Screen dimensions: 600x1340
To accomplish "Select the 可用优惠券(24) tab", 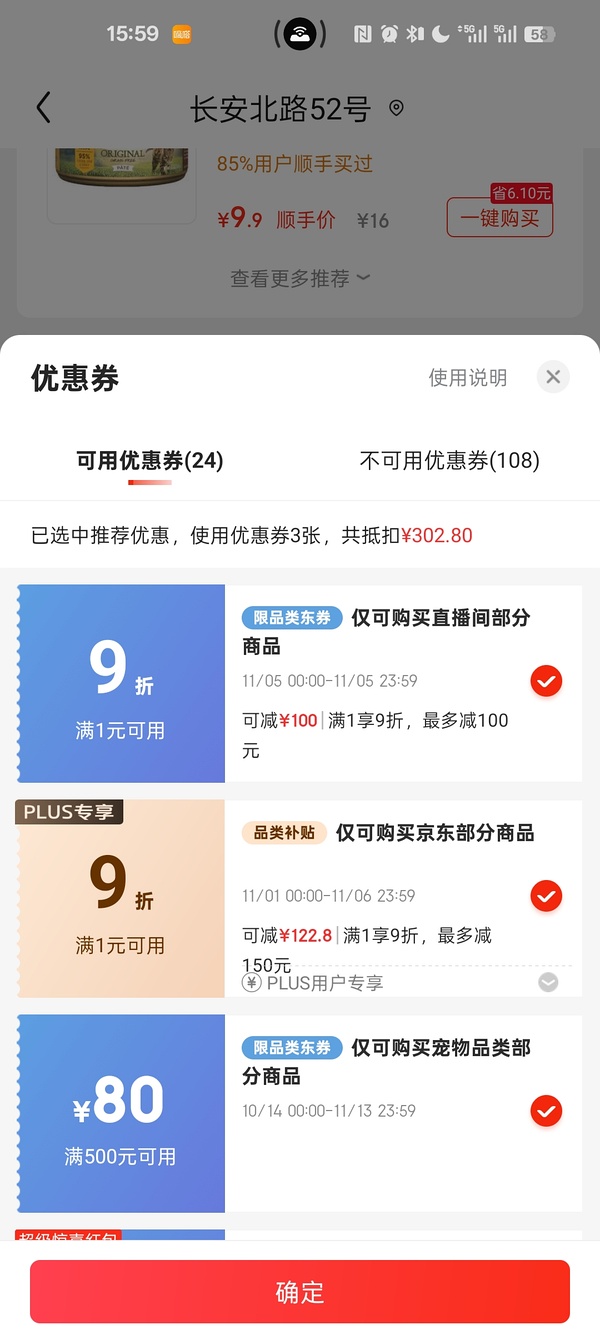I will 150,461.
